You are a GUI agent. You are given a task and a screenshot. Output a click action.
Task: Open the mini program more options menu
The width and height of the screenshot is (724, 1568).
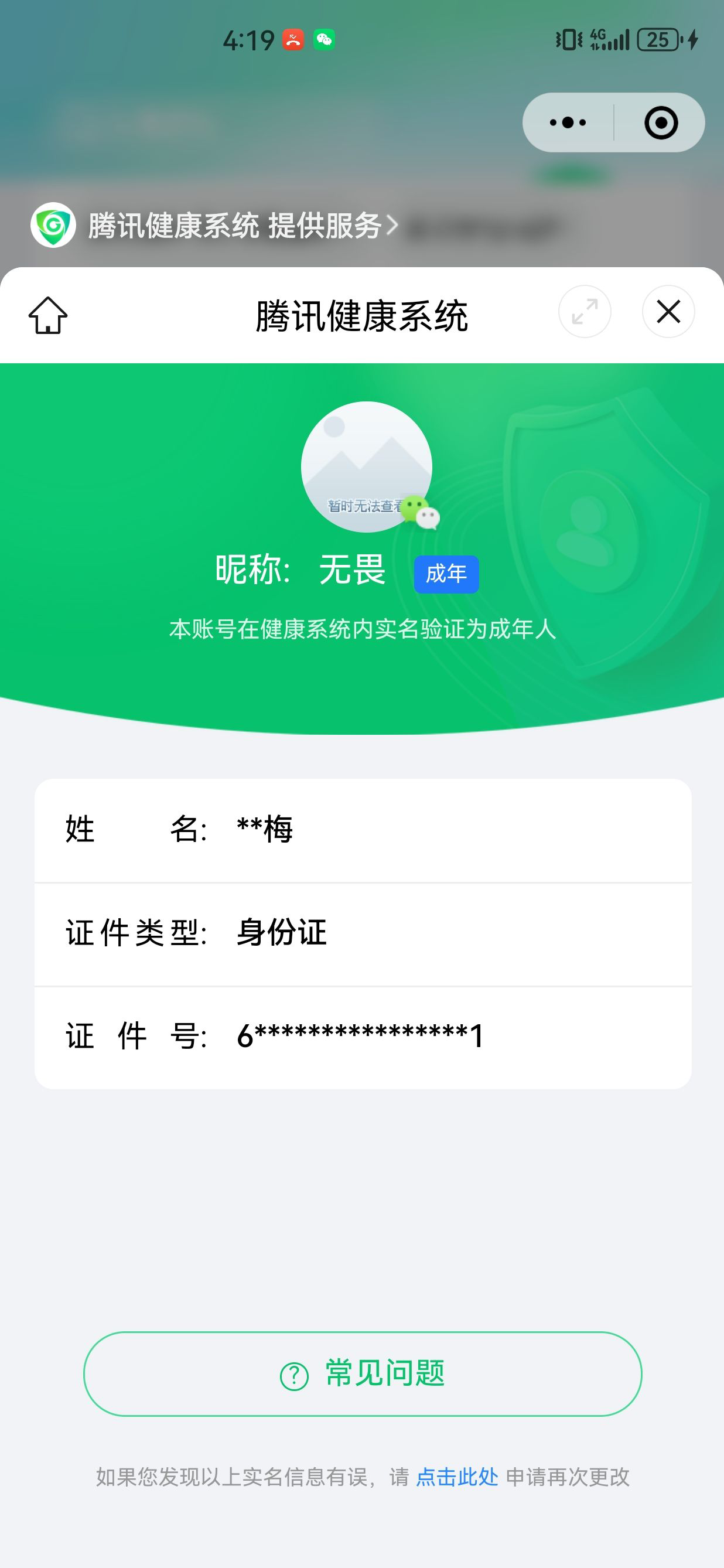[568, 122]
